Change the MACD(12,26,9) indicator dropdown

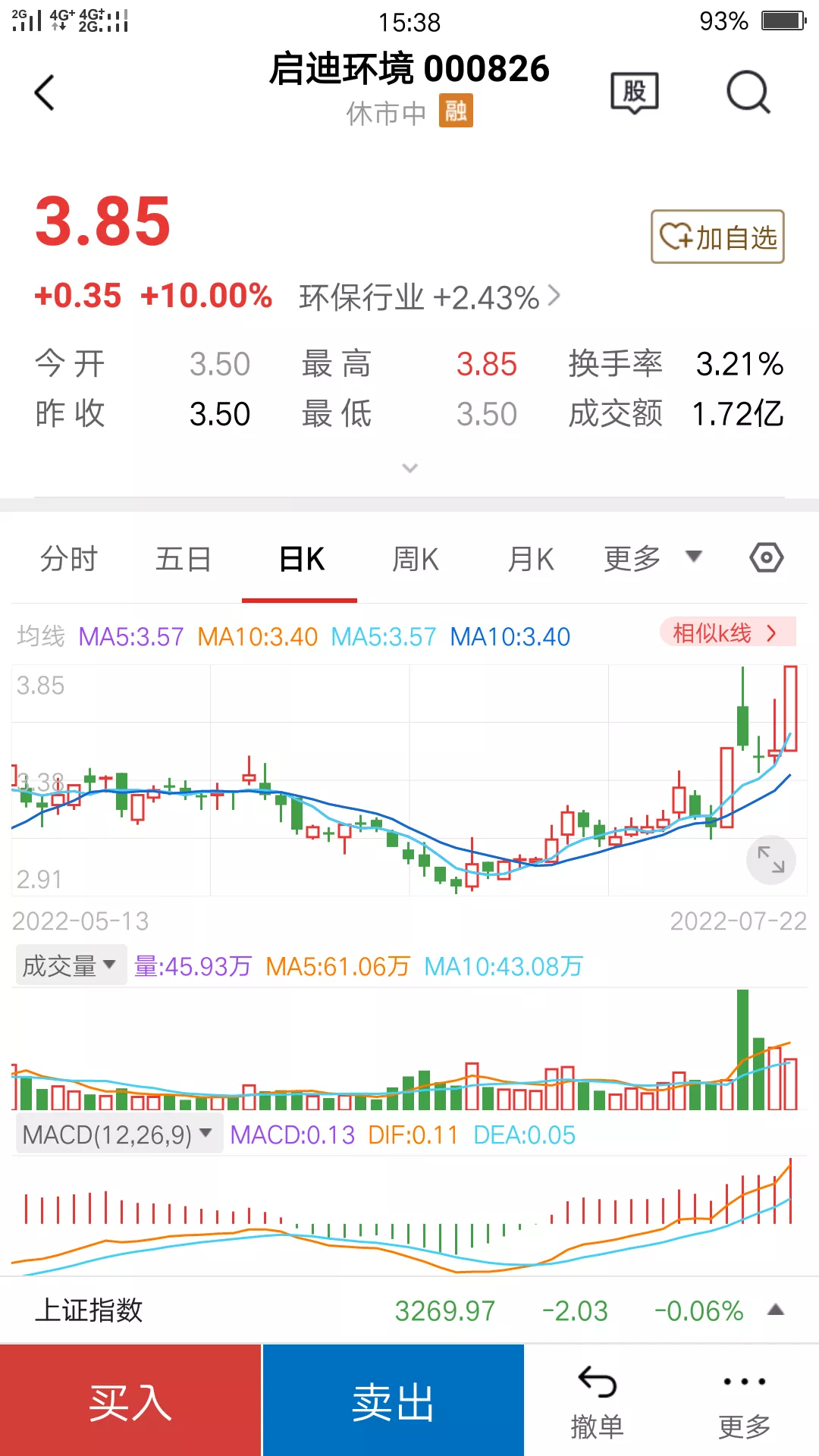coord(118,1134)
